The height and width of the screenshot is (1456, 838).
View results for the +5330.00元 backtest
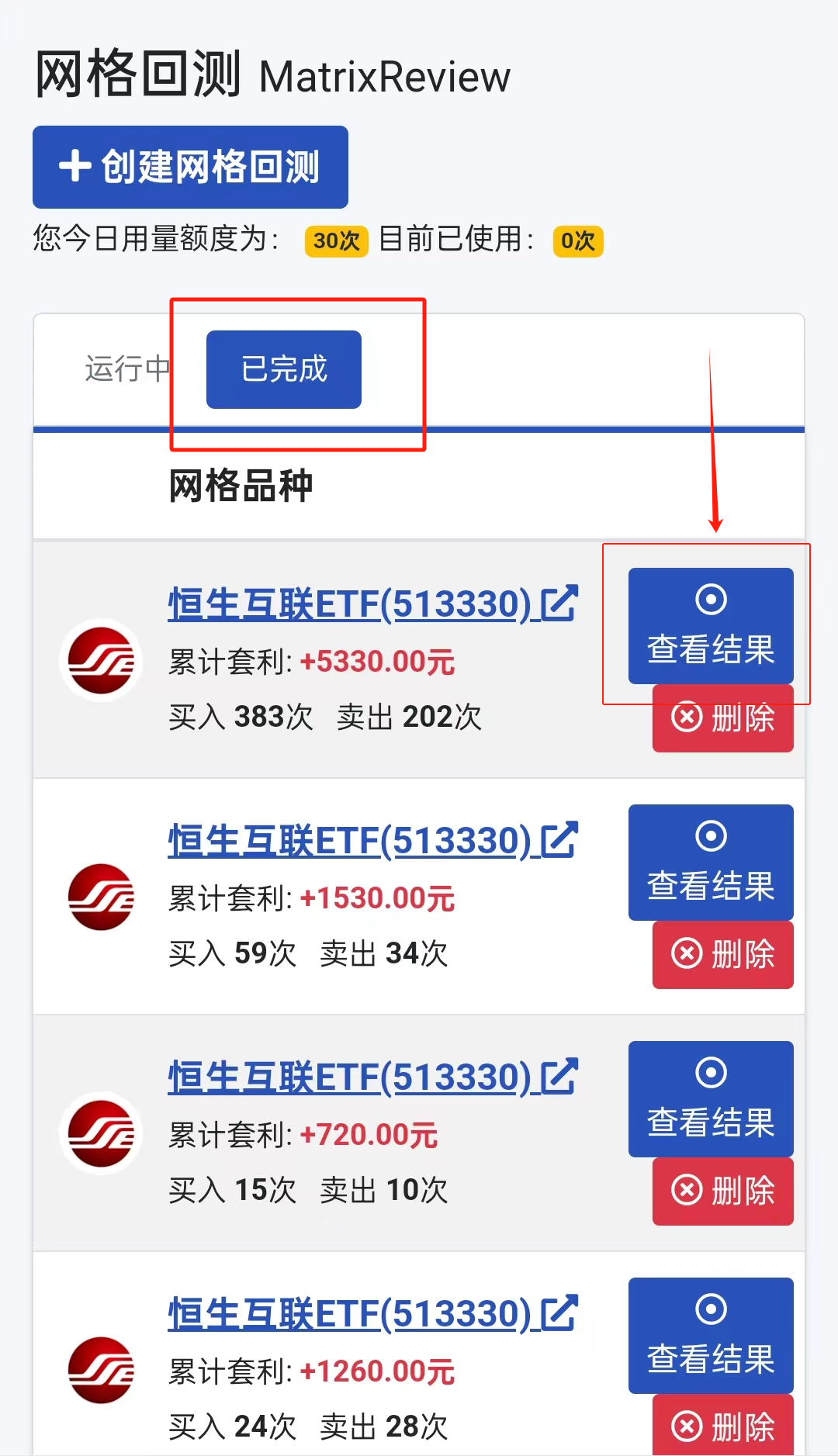click(x=711, y=625)
